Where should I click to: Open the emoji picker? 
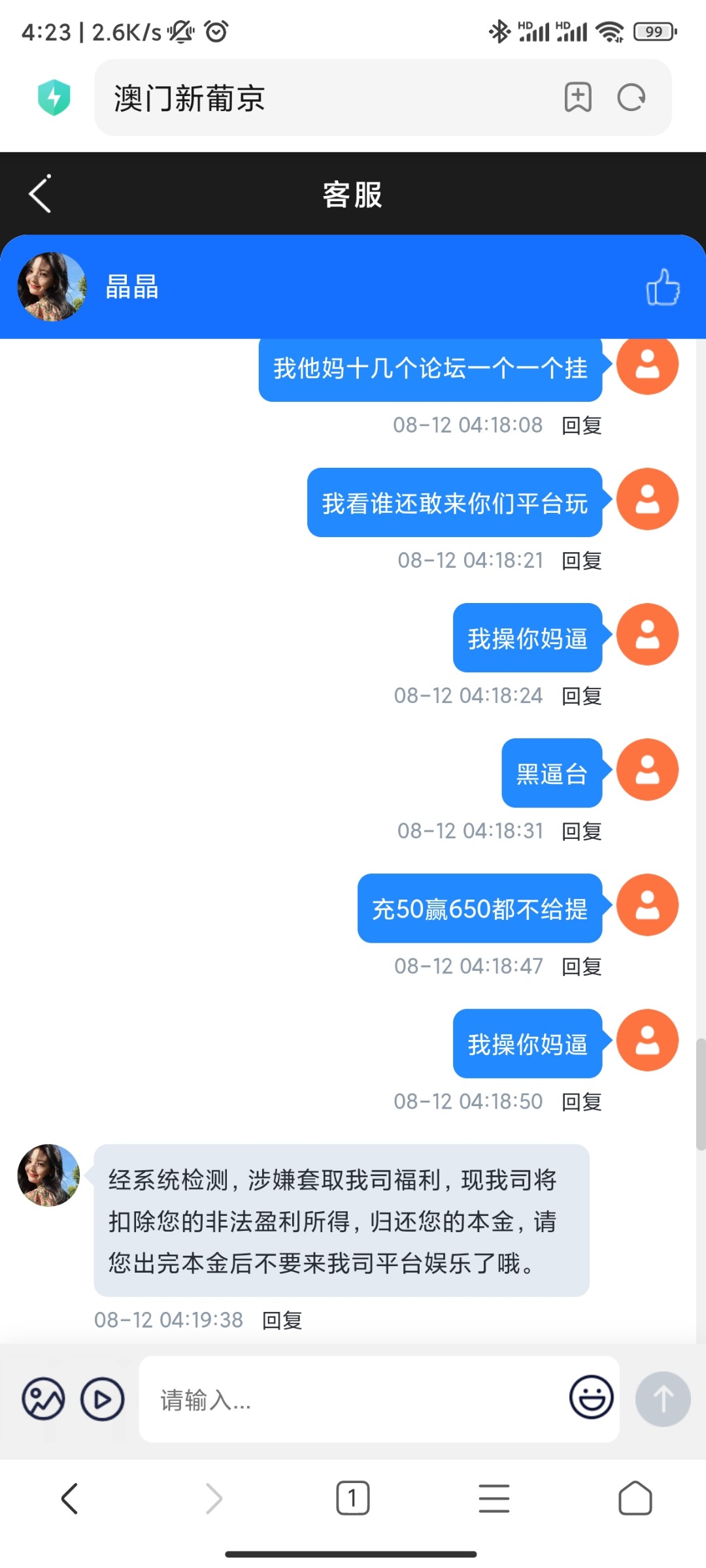(x=591, y=1398)
